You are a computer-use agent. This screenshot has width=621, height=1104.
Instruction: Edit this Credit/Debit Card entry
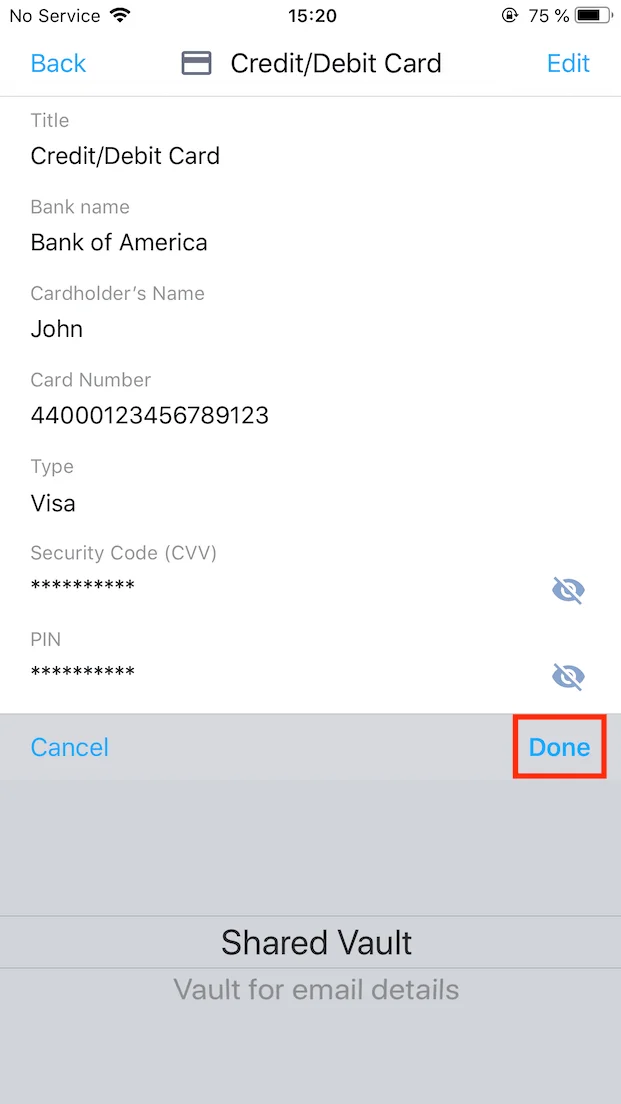pyautogui.click(x=567, y=63)
